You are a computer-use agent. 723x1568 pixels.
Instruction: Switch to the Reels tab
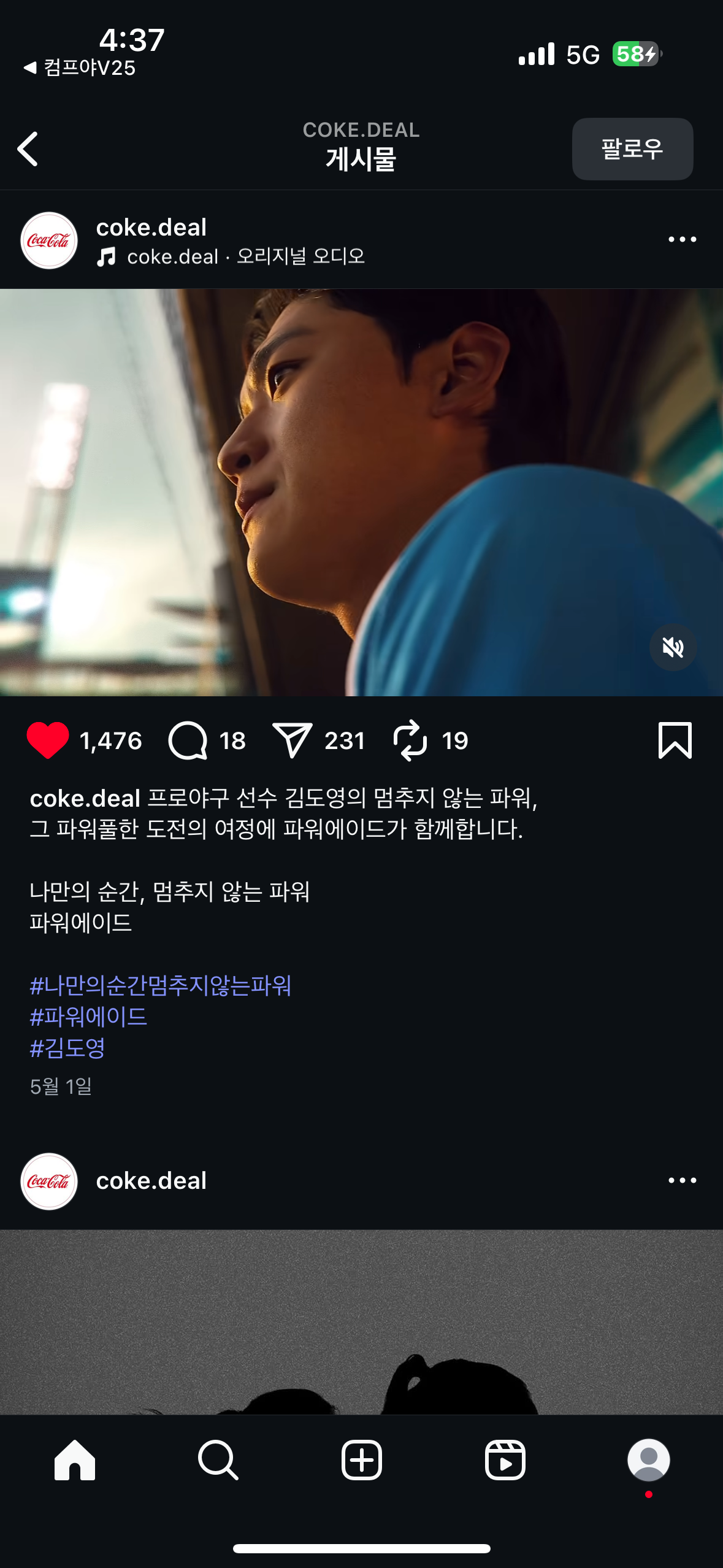point(505,1460)
